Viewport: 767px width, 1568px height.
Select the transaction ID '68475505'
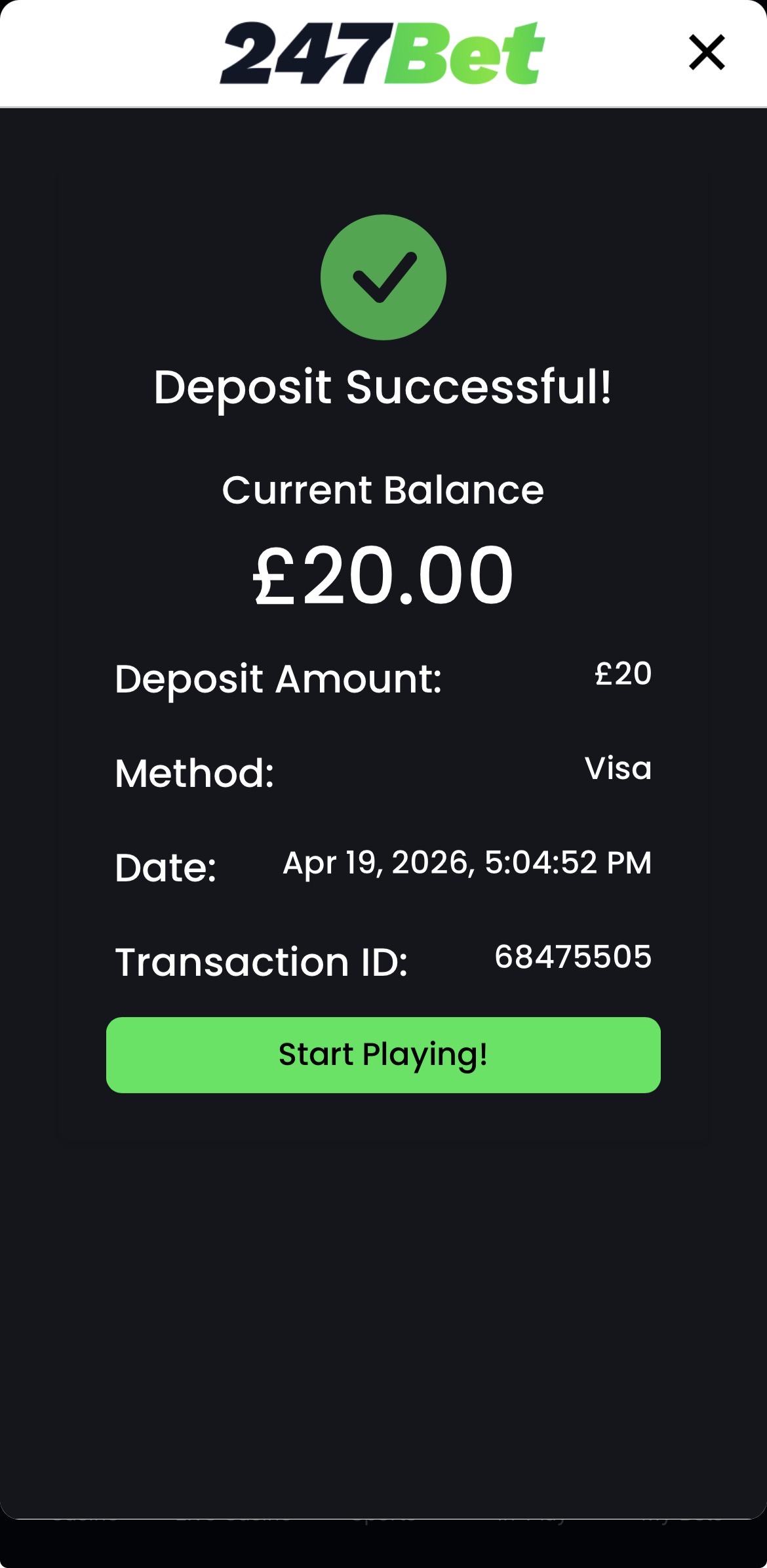[x=573, y=958]
